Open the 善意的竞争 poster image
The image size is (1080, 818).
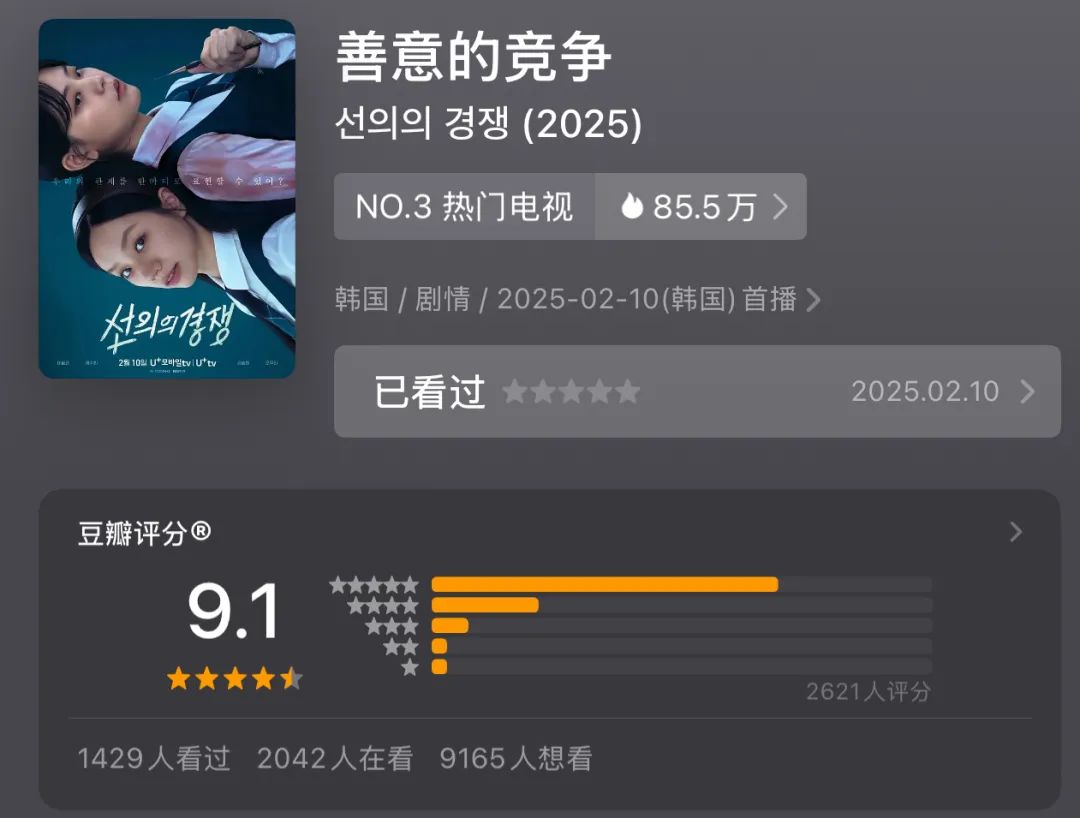[x=167, y=199]
